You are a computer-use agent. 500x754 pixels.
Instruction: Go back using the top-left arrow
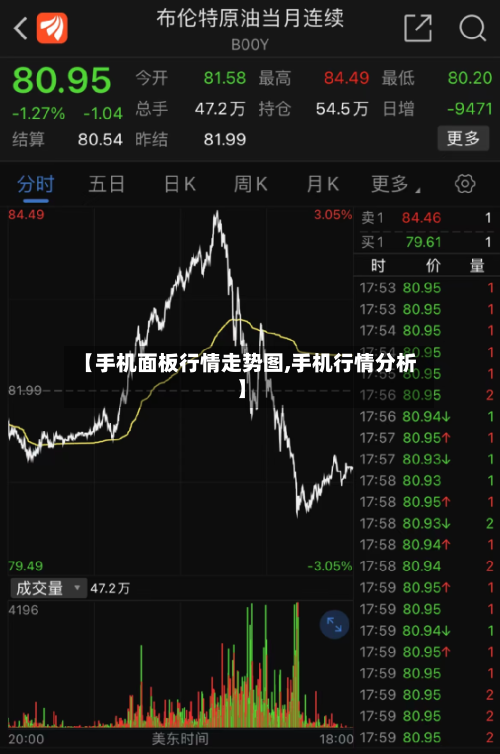click(x=21, y=28)
